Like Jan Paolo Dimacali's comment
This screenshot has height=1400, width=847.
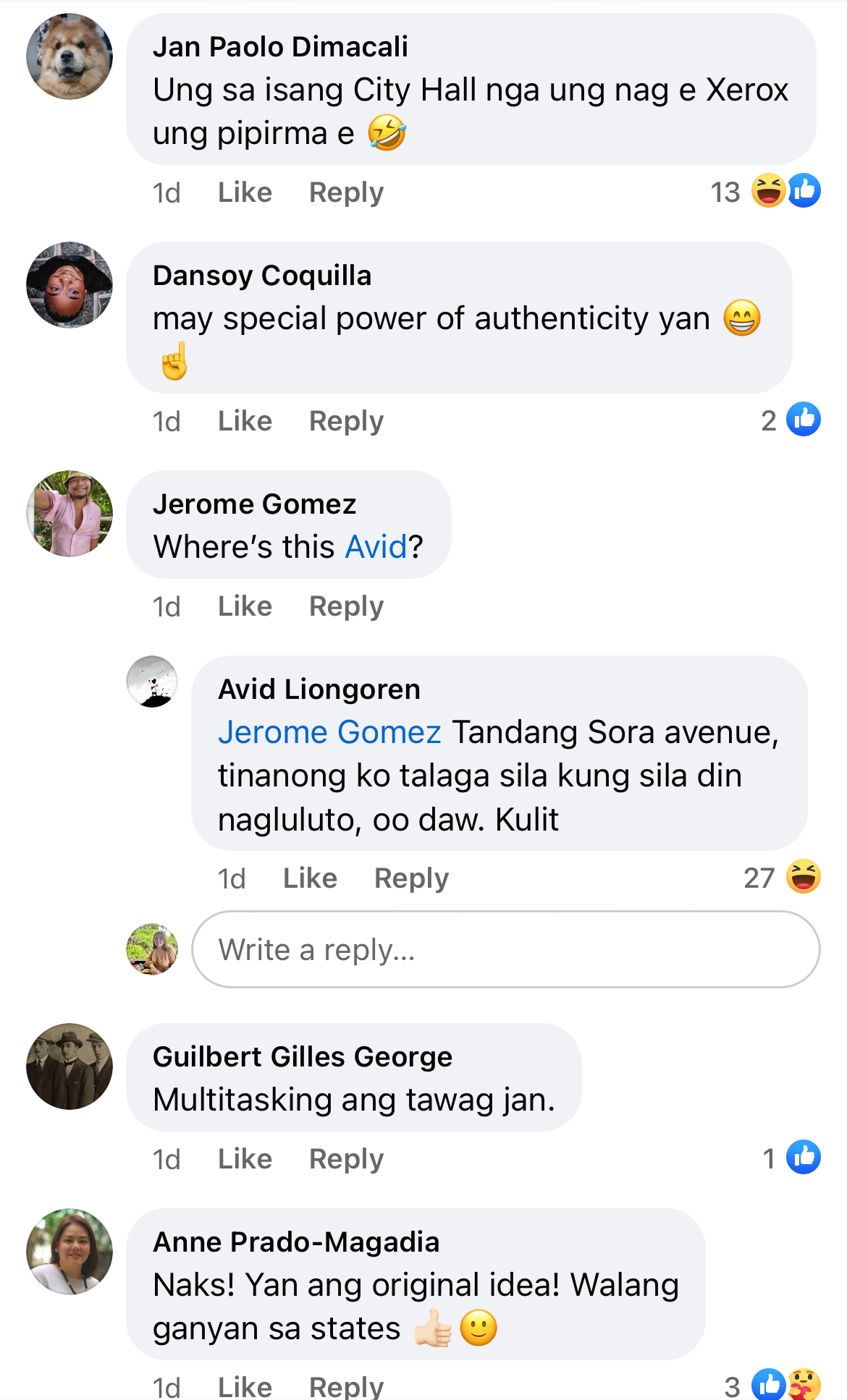click(245, 192)
